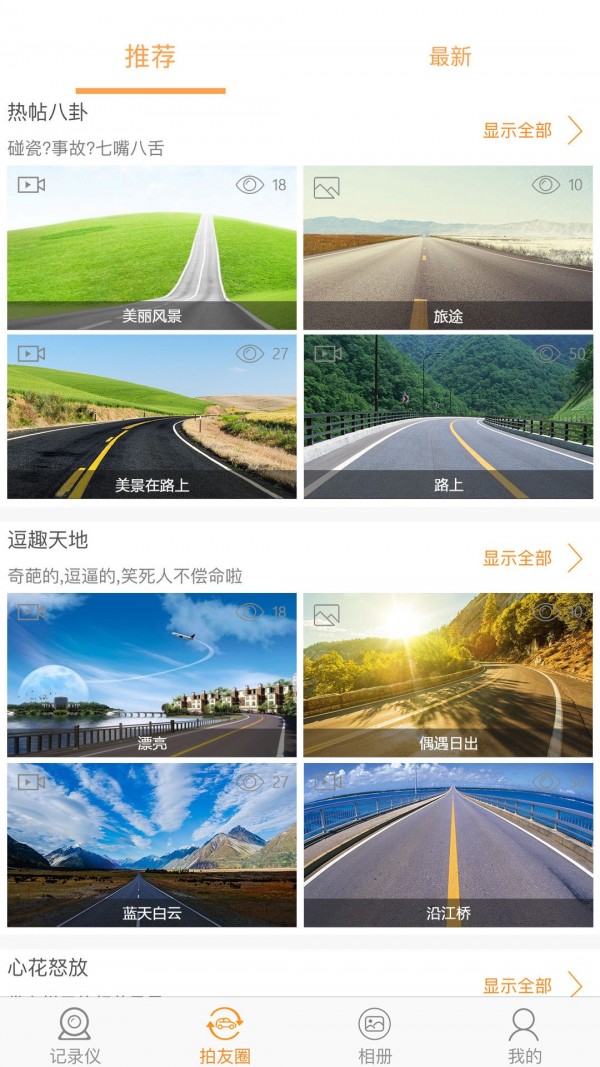Screen dimensions: 600x1067
Task: Go to the 记录仪 tab
Action: [75, 1034]
